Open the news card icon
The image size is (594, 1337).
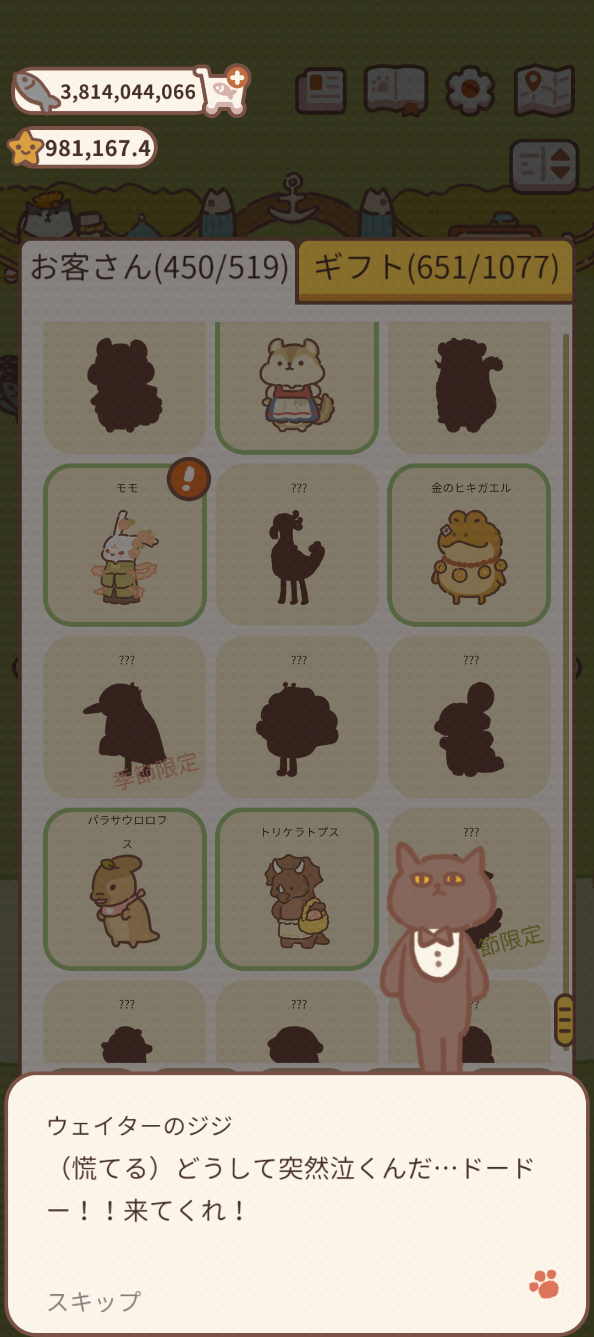321,91
